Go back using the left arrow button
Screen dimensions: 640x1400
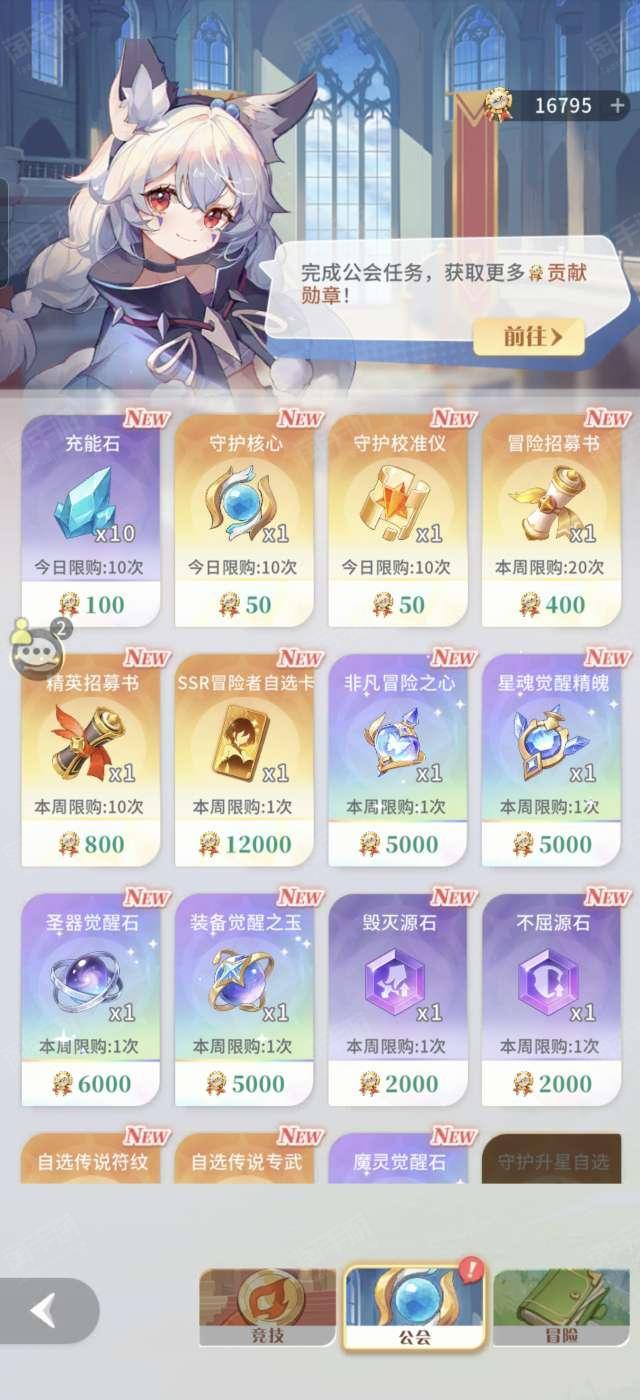(49, 1310)
